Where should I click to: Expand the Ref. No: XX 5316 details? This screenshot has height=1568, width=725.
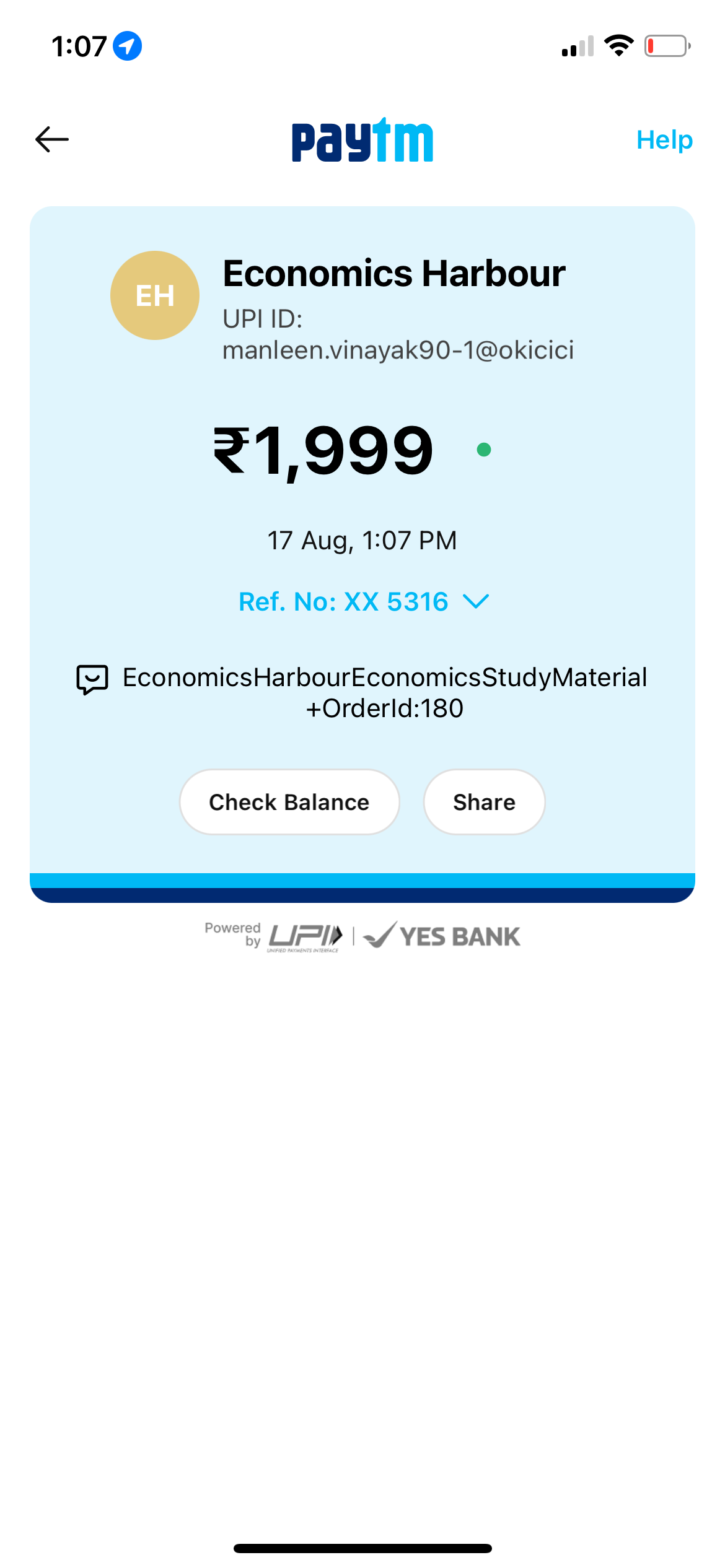pos(364,602)
